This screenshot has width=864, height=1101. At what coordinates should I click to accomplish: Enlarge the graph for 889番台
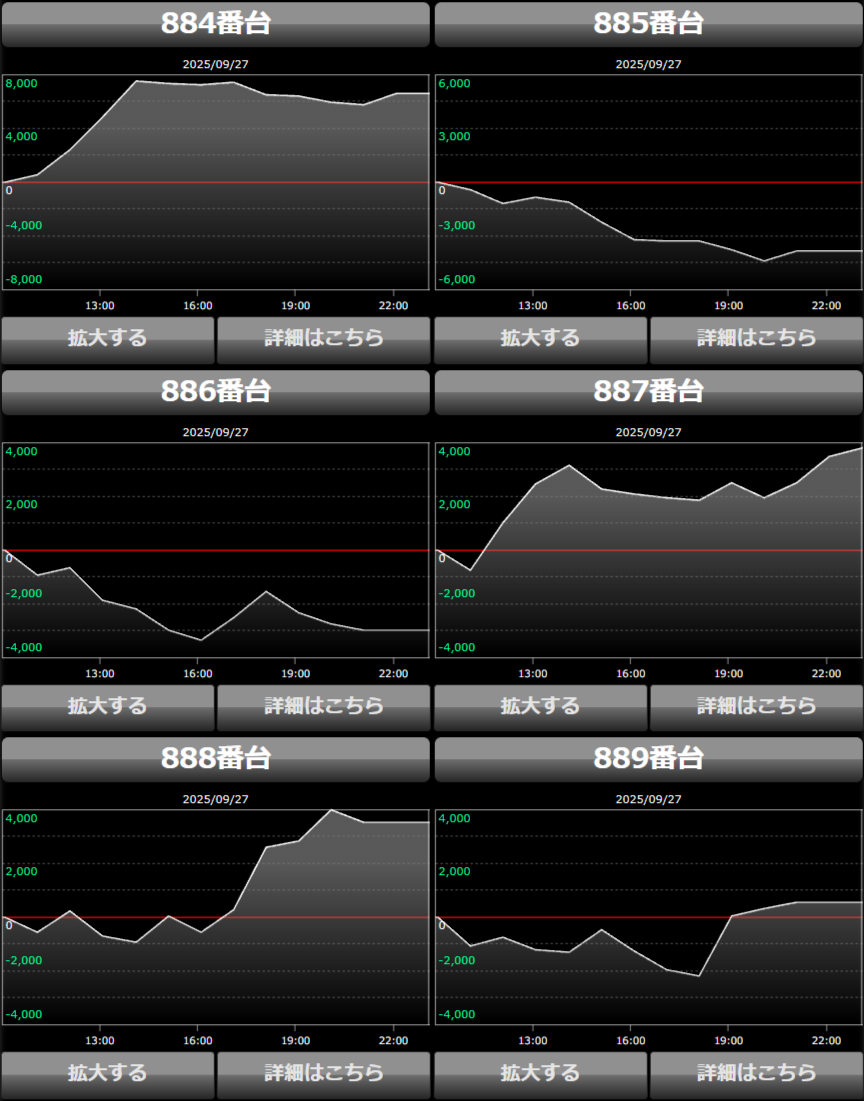point(540,1074)
